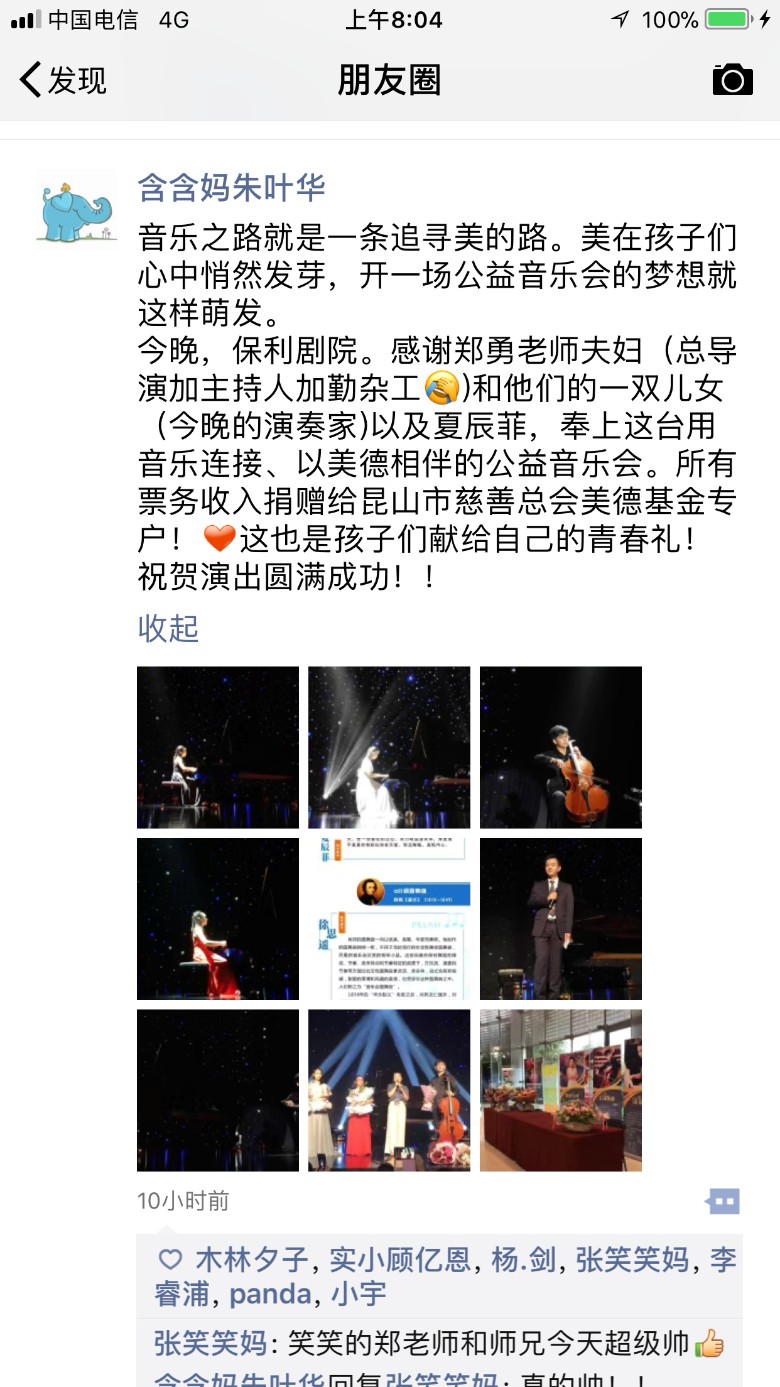This screenshot has width=780, height=1387.
Task: Collapse the post text with 收起
Action: coord(168,628)
